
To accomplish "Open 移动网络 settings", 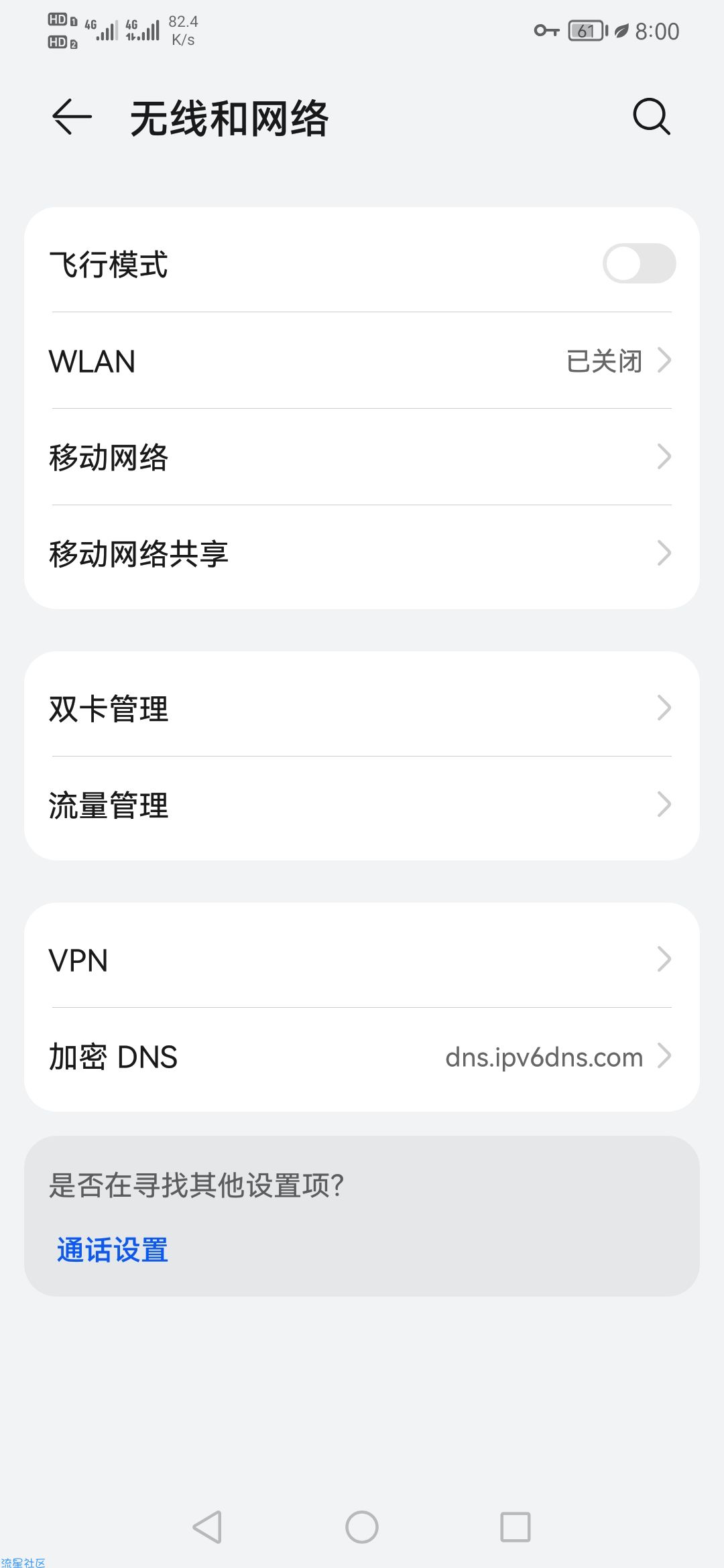I will pos(362,457).
